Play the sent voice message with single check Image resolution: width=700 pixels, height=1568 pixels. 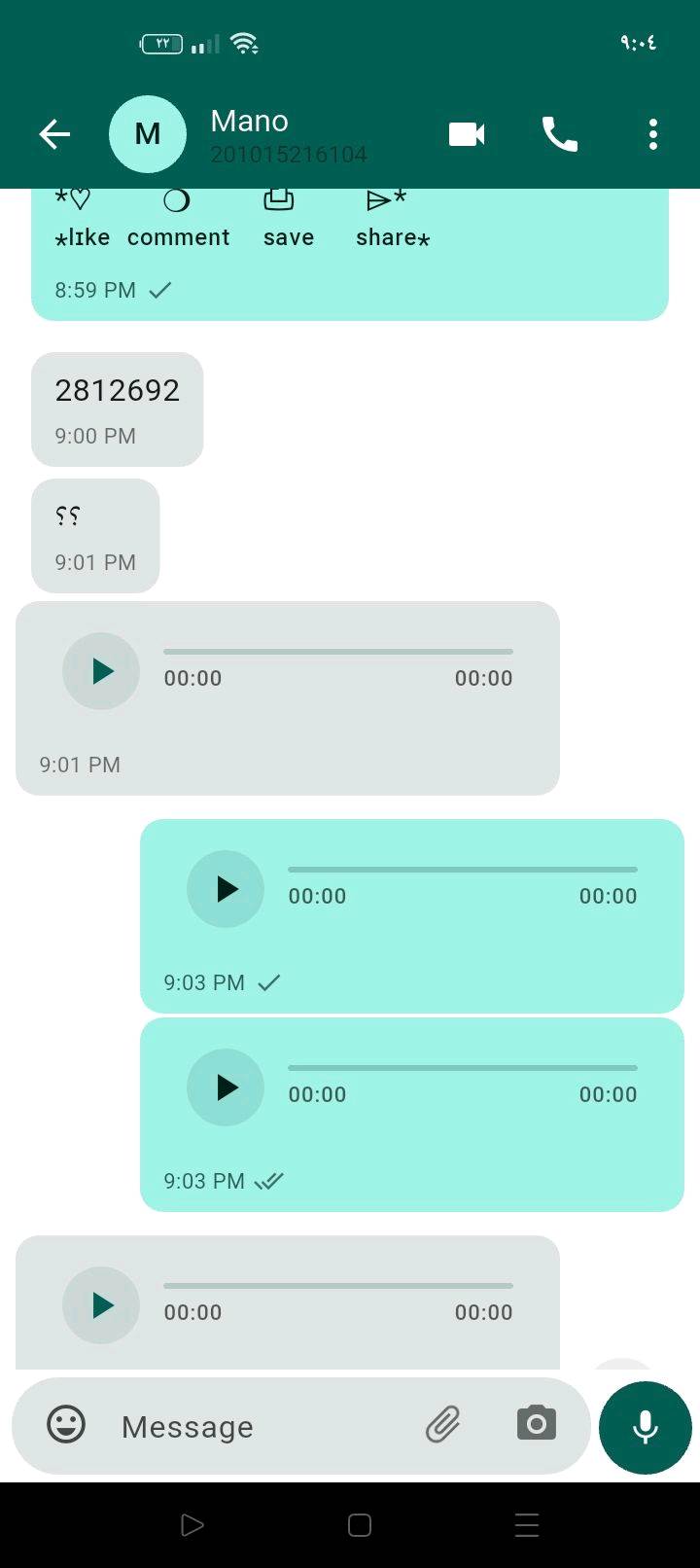tap(226, 889)
